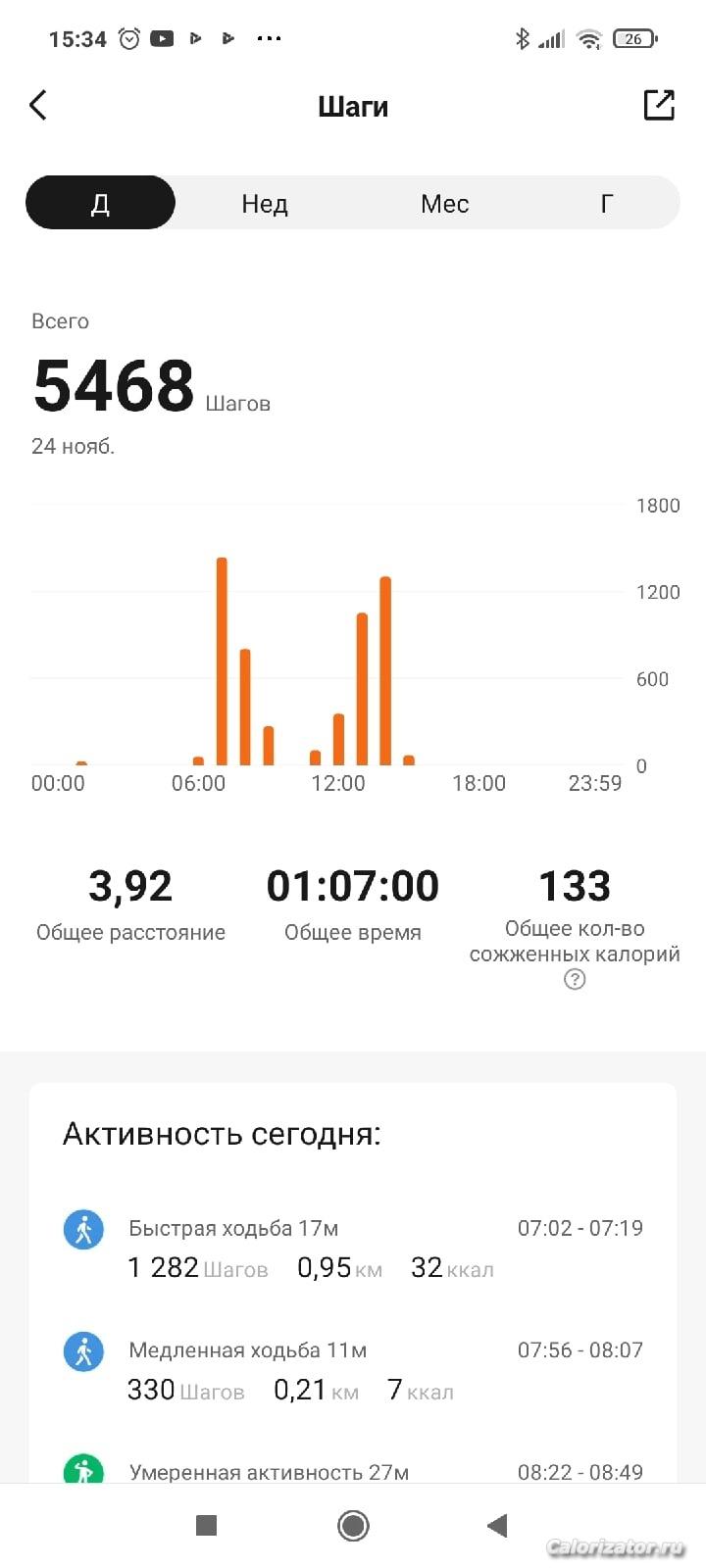706x1568 pixels.
Task: Open recent apps from navigation bar
Action: click(x=206, y=1525)
